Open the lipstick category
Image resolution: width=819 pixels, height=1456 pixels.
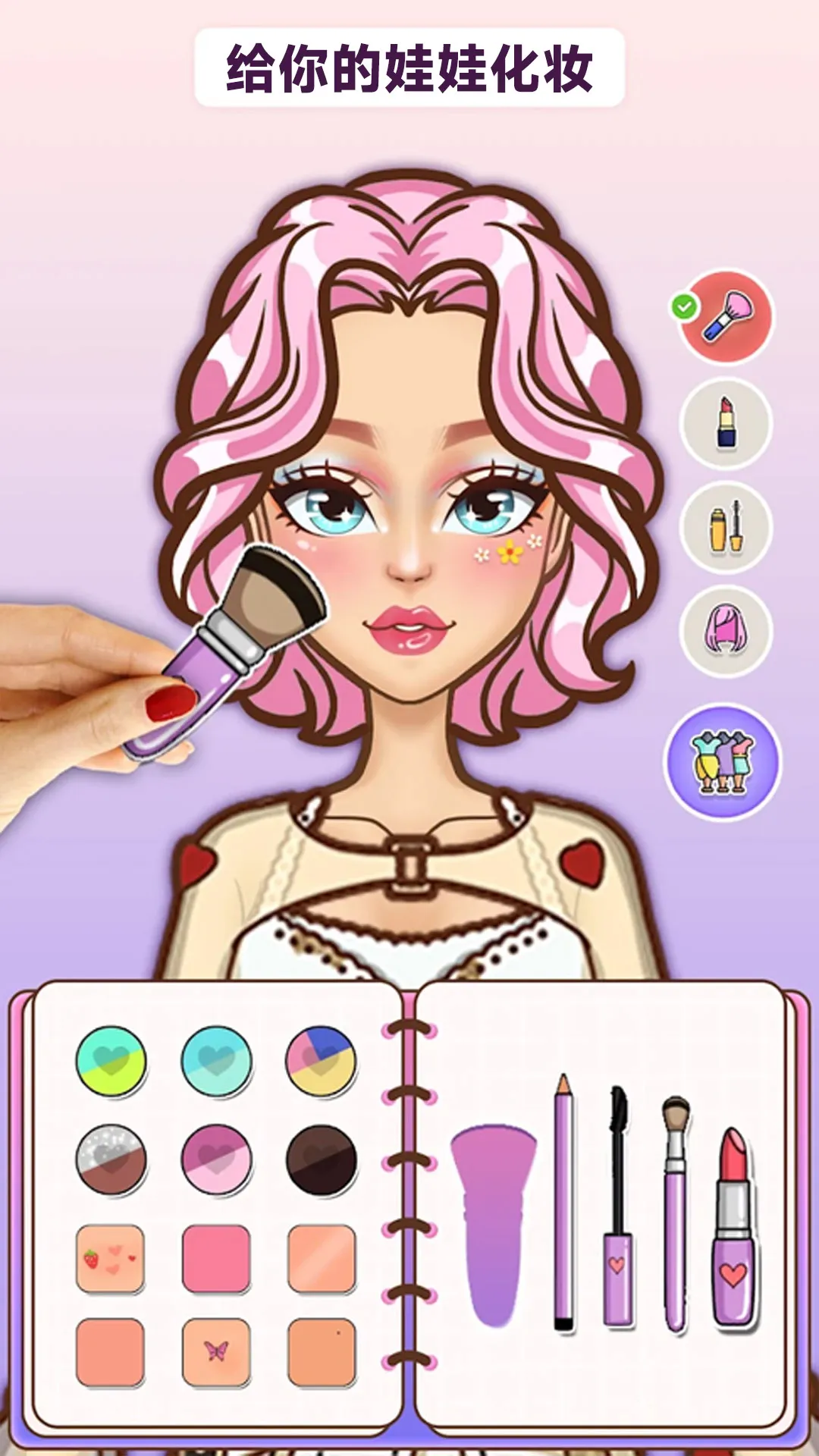[x=726, y=423]
